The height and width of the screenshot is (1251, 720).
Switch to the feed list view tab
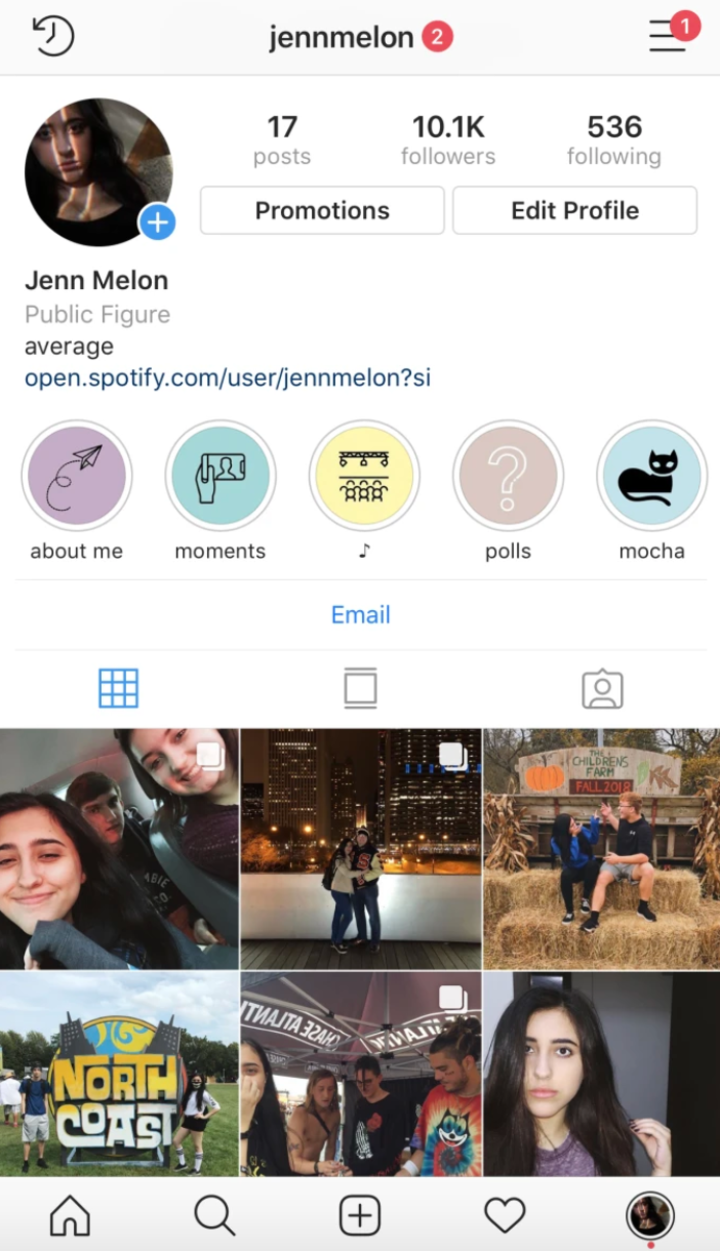click(360, 689)
